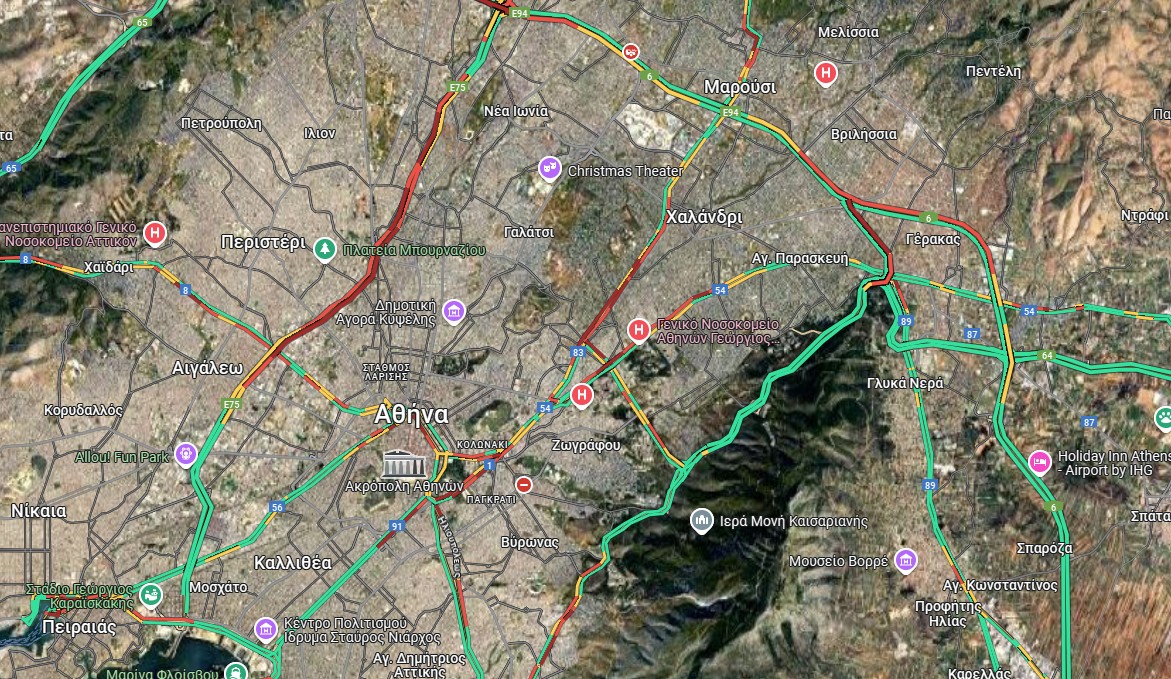Open the Δημοτική Αγορά Κυψέλης marker
This screenshot has width=1171, height=679.
click(x=454, y=311)
